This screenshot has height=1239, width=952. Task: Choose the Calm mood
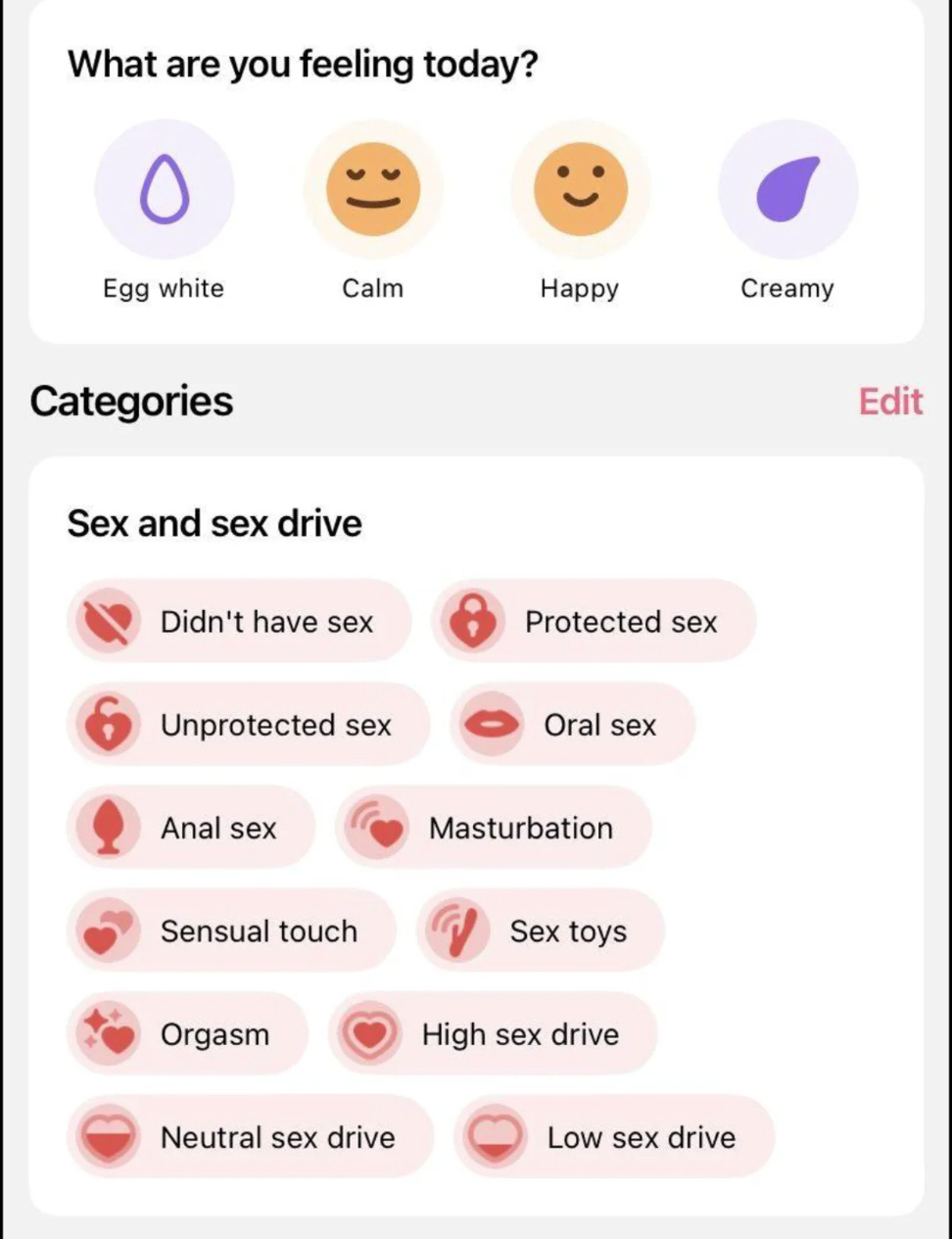click(x=372, y=190)
